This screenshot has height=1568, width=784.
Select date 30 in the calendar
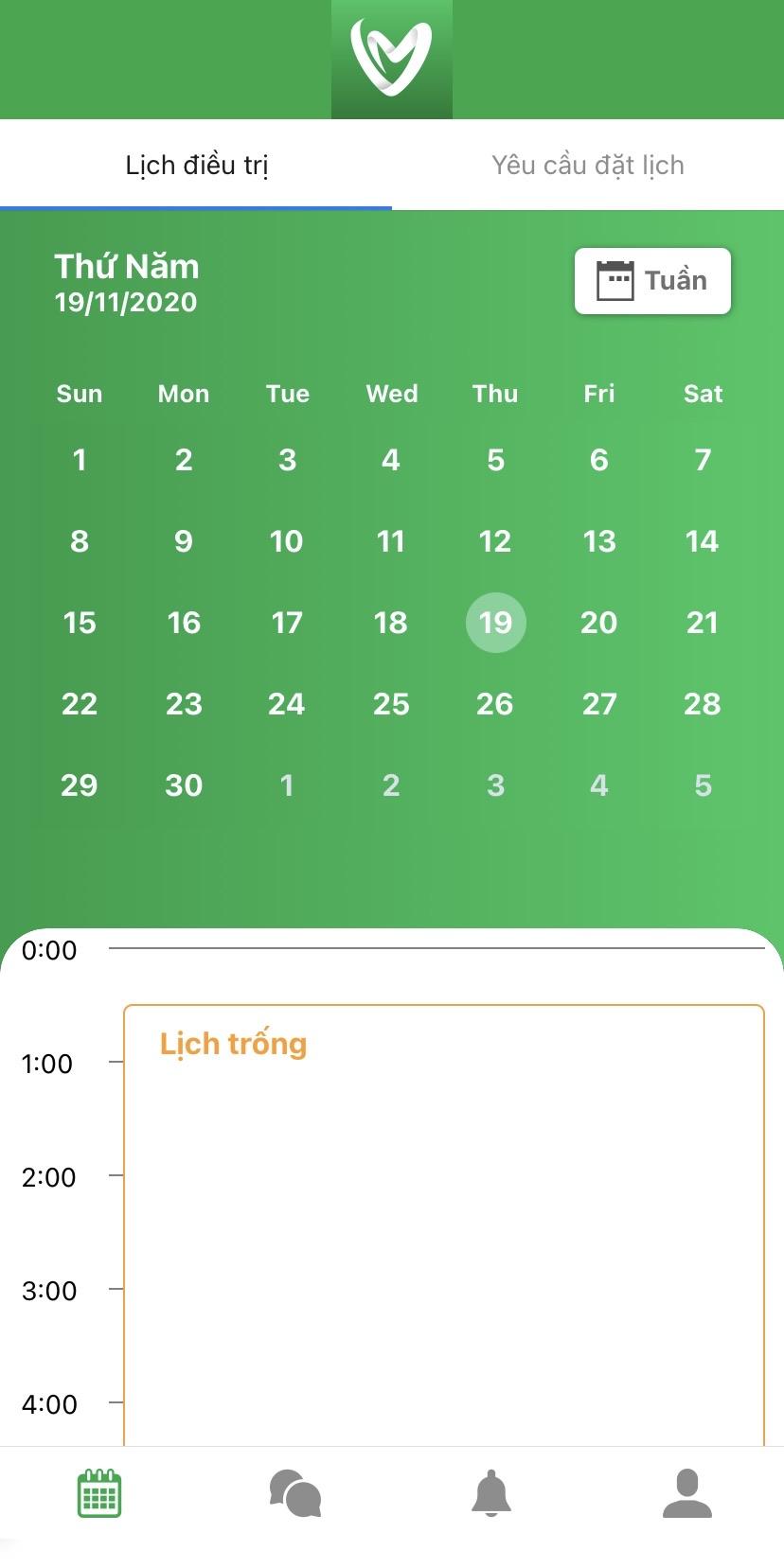click(184, 785)
